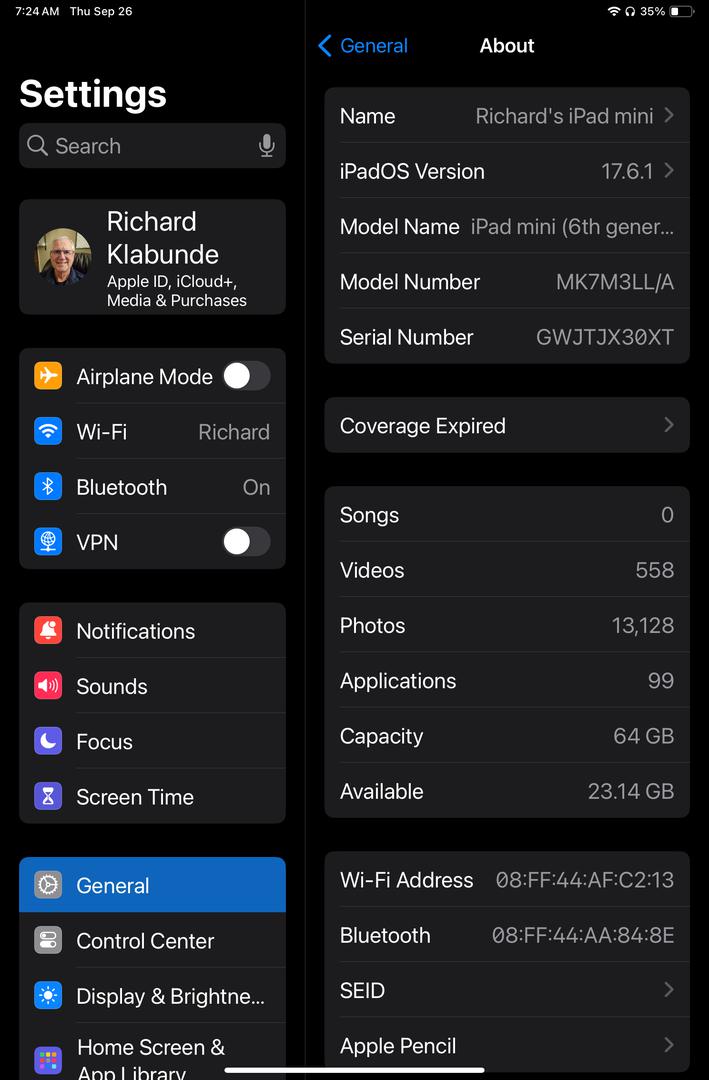Viewport: 709px width, 1080px height.
Task: Edit the device Name row
Action: pos(507,116)
